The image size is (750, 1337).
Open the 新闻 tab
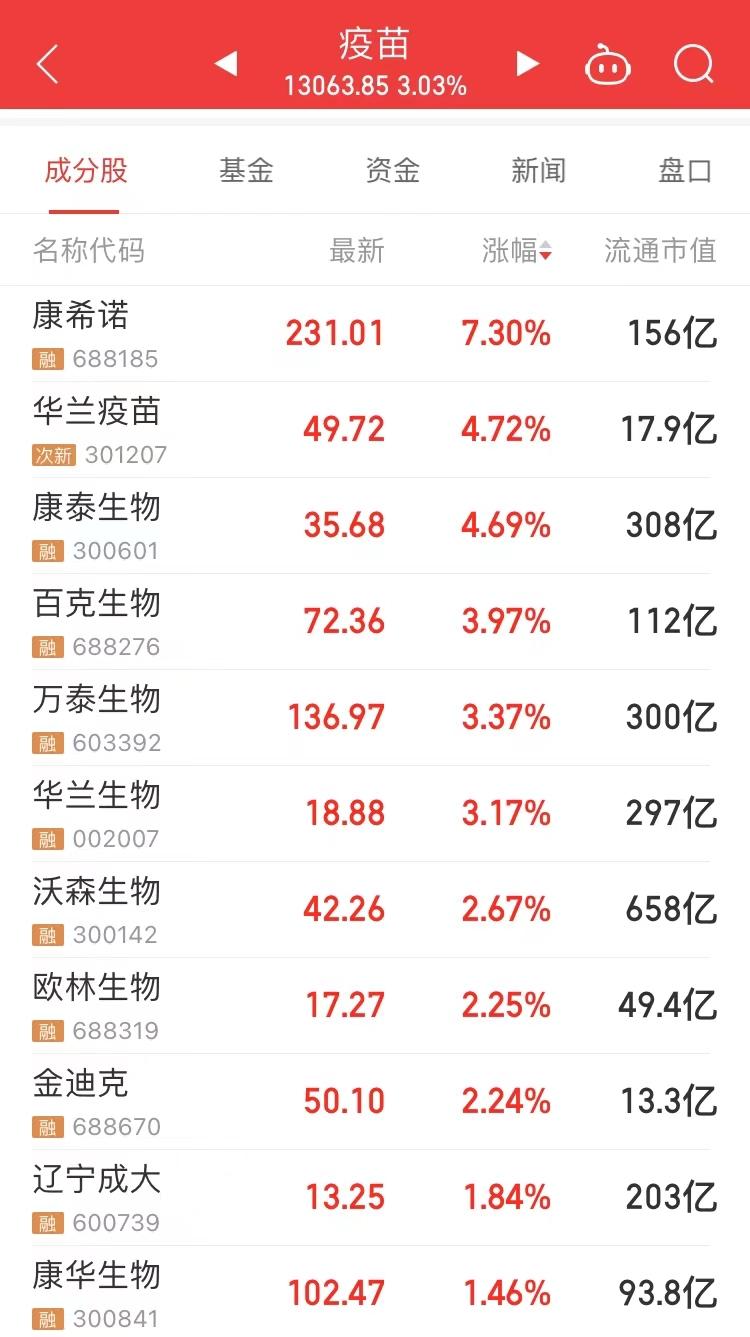tap(538, 171)
